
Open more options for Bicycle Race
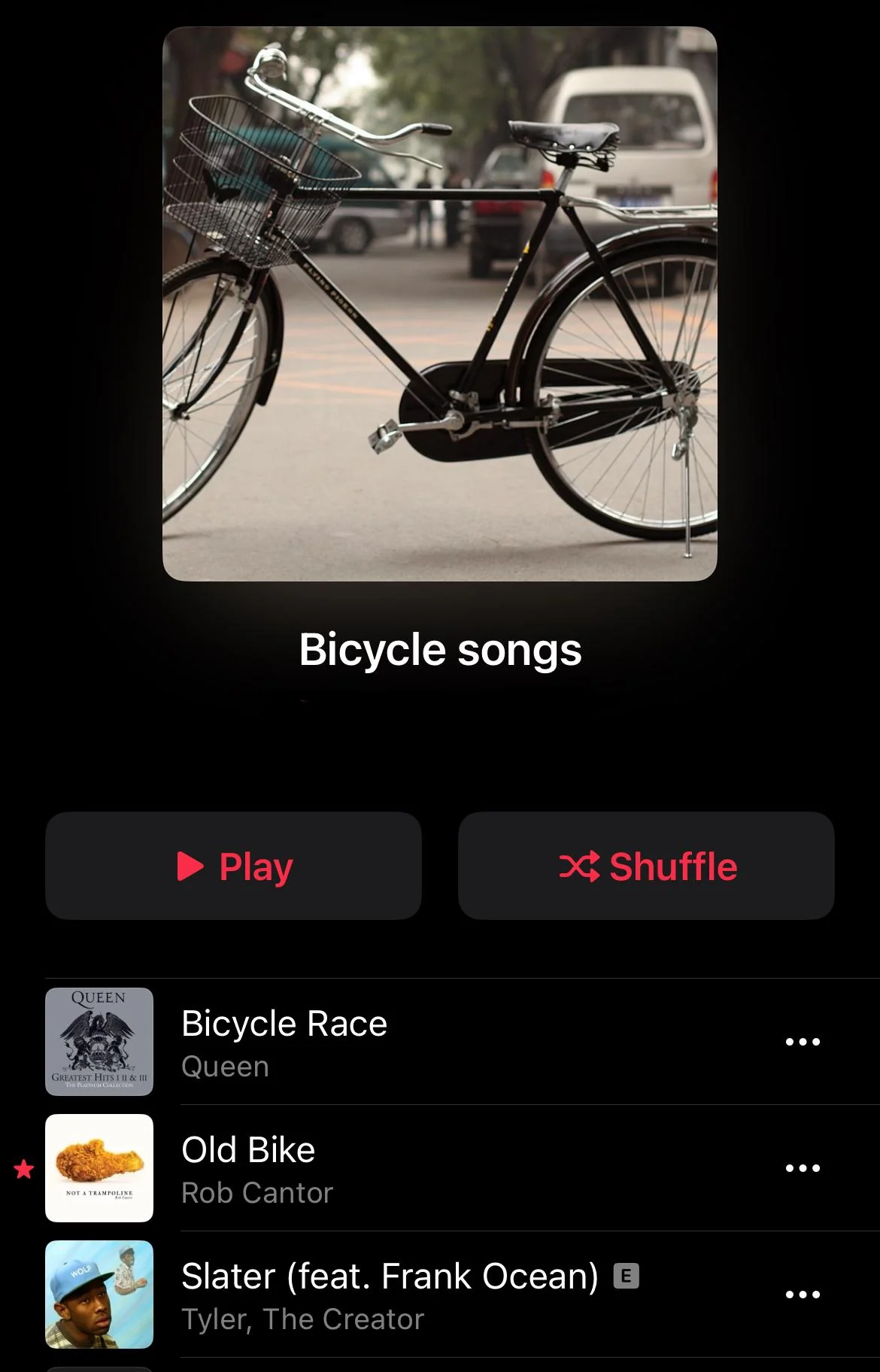coord(803,1041)
